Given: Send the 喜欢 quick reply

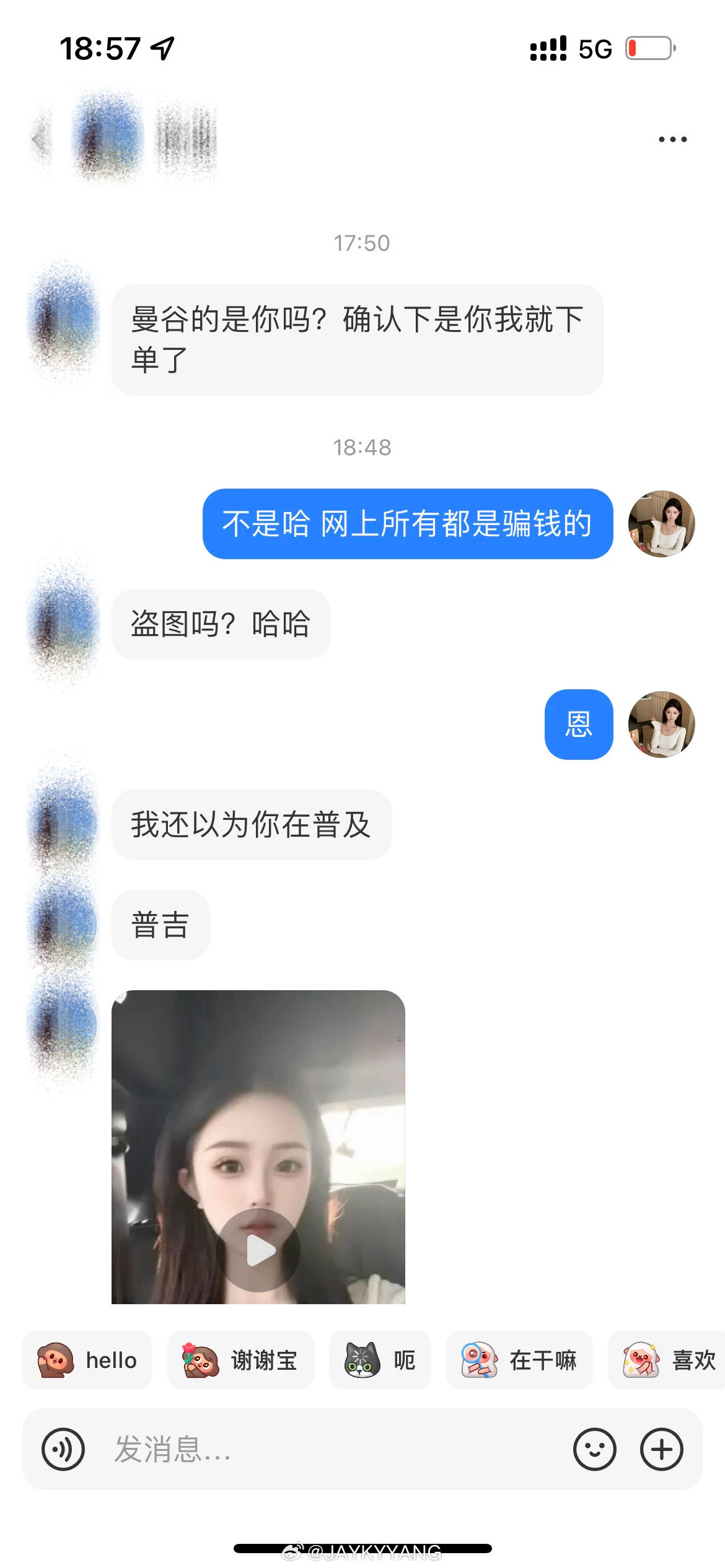Looking at the screenshot, I should tap(666, 1360).
